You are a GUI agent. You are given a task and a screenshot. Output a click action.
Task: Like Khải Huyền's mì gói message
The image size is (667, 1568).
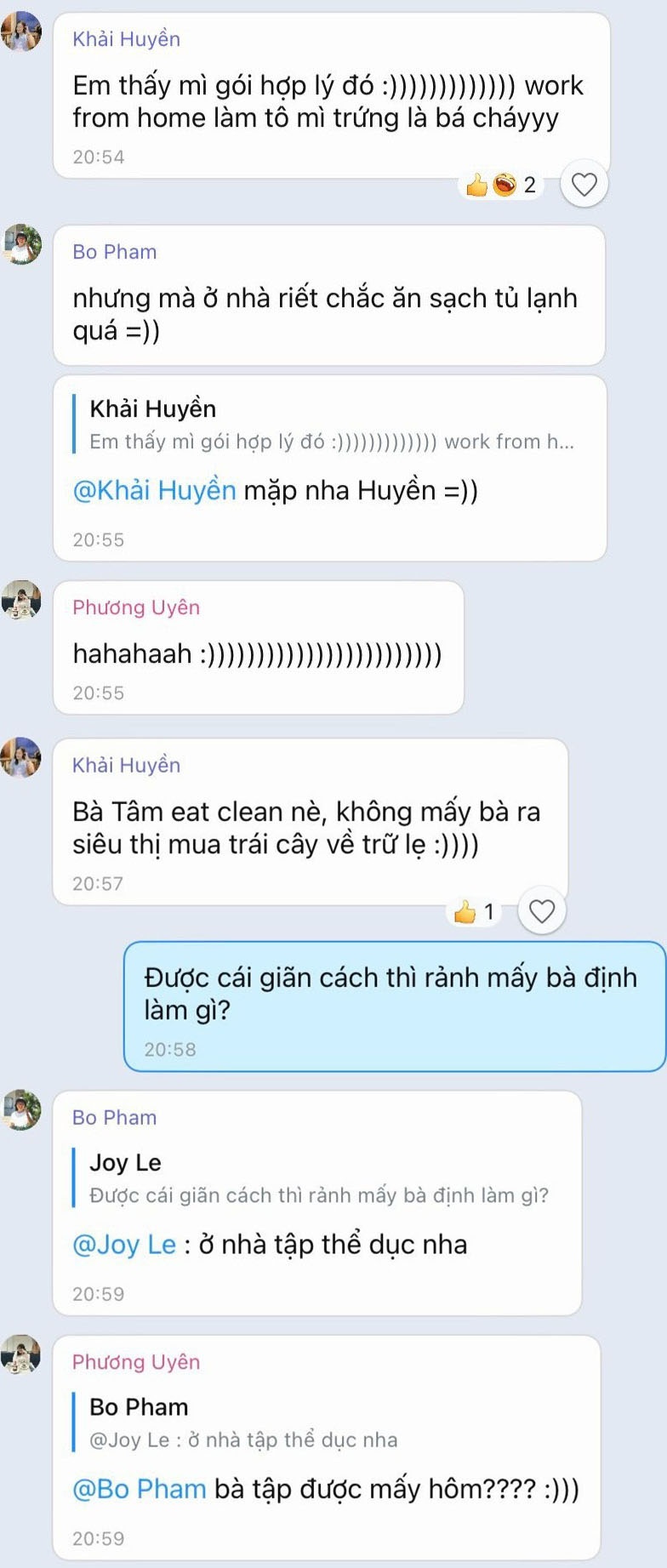tap(584, 184)
